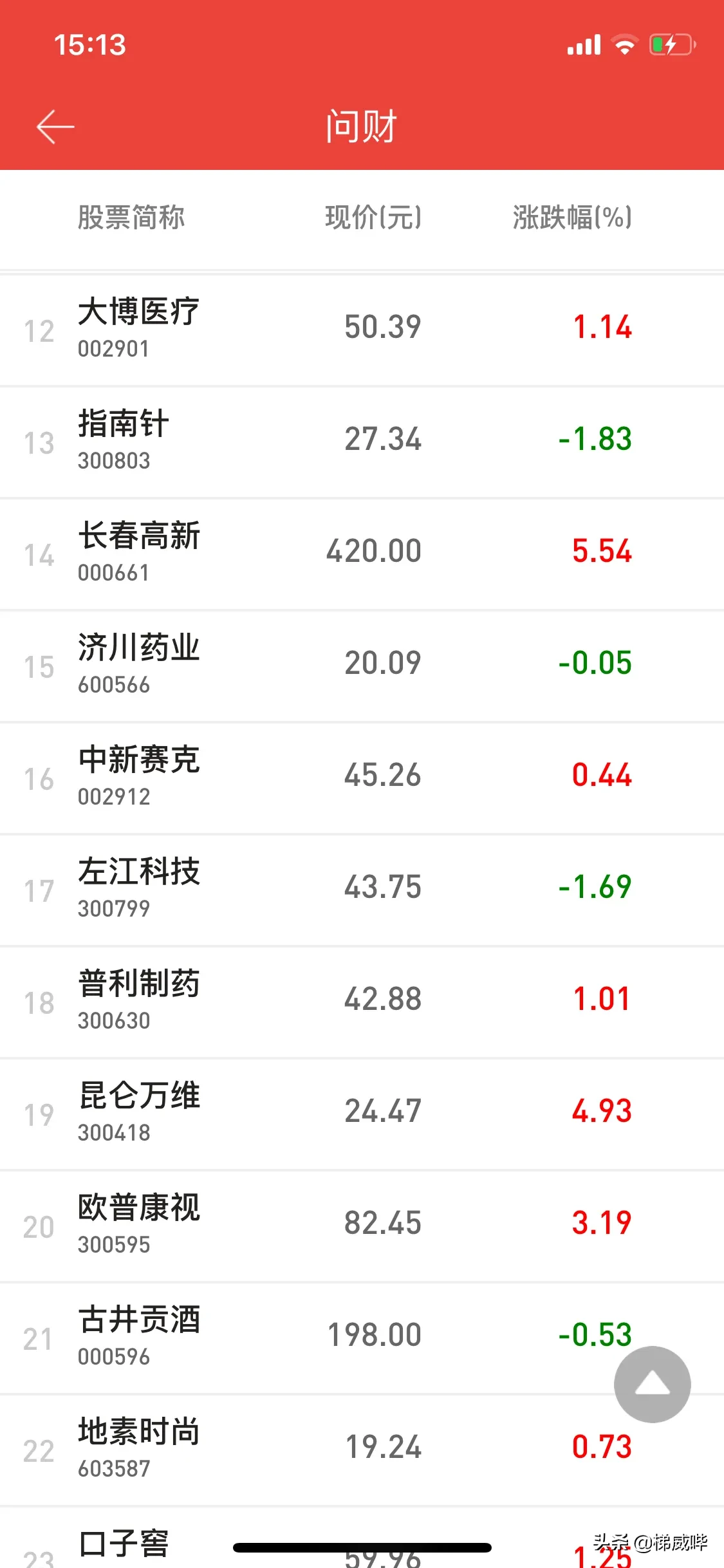Screen dimensions: 724x1568
Task: Tap the scroll-to-top floating button
Action: tap(652, 1385)
